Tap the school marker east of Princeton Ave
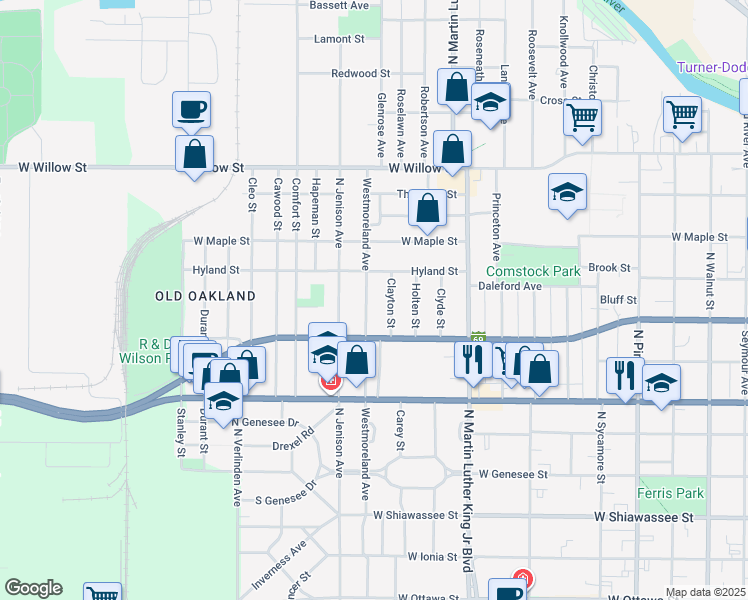This screenshot has width=748, height=600. 567,196
